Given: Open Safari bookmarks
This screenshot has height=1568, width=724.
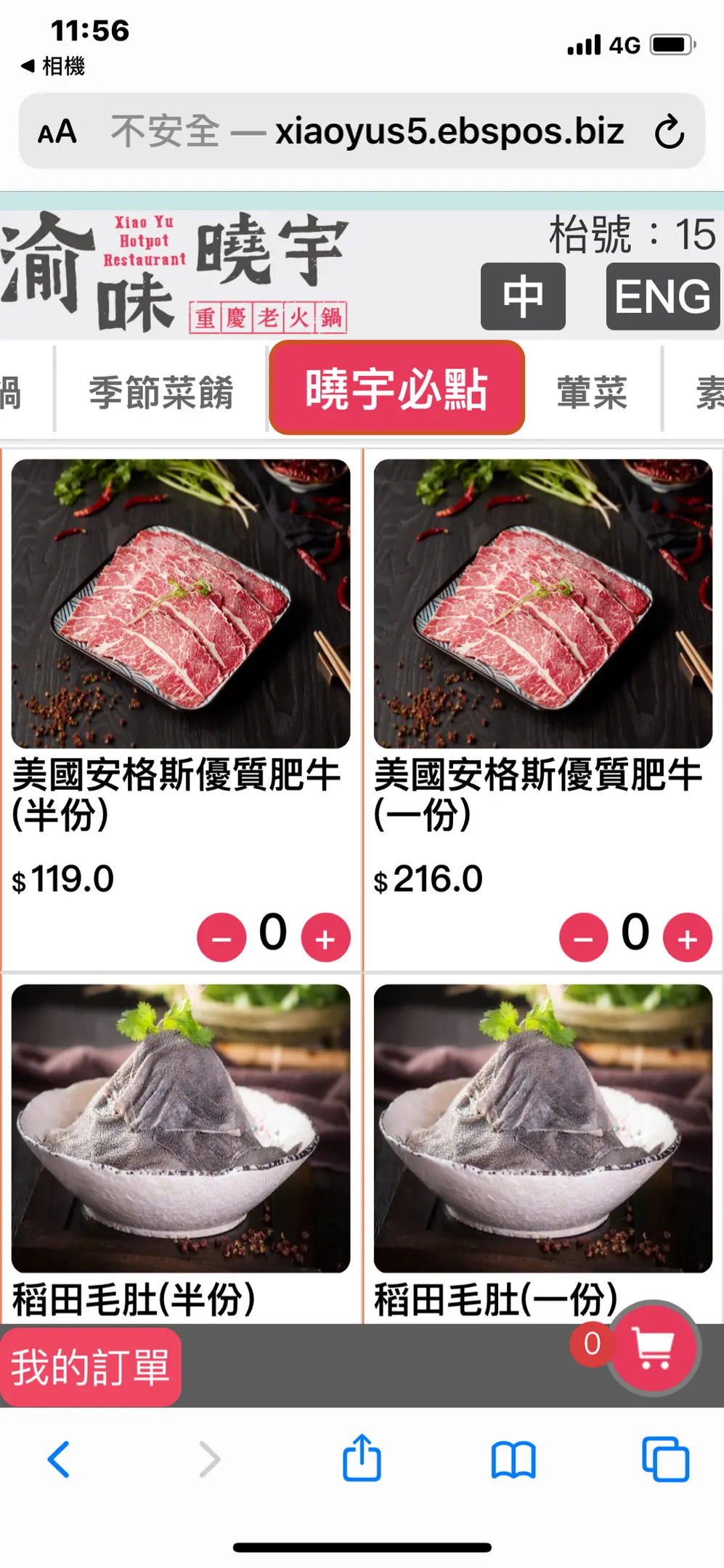Looking at the screenshot, I should pyautogui.click(x=513, y=1460).
